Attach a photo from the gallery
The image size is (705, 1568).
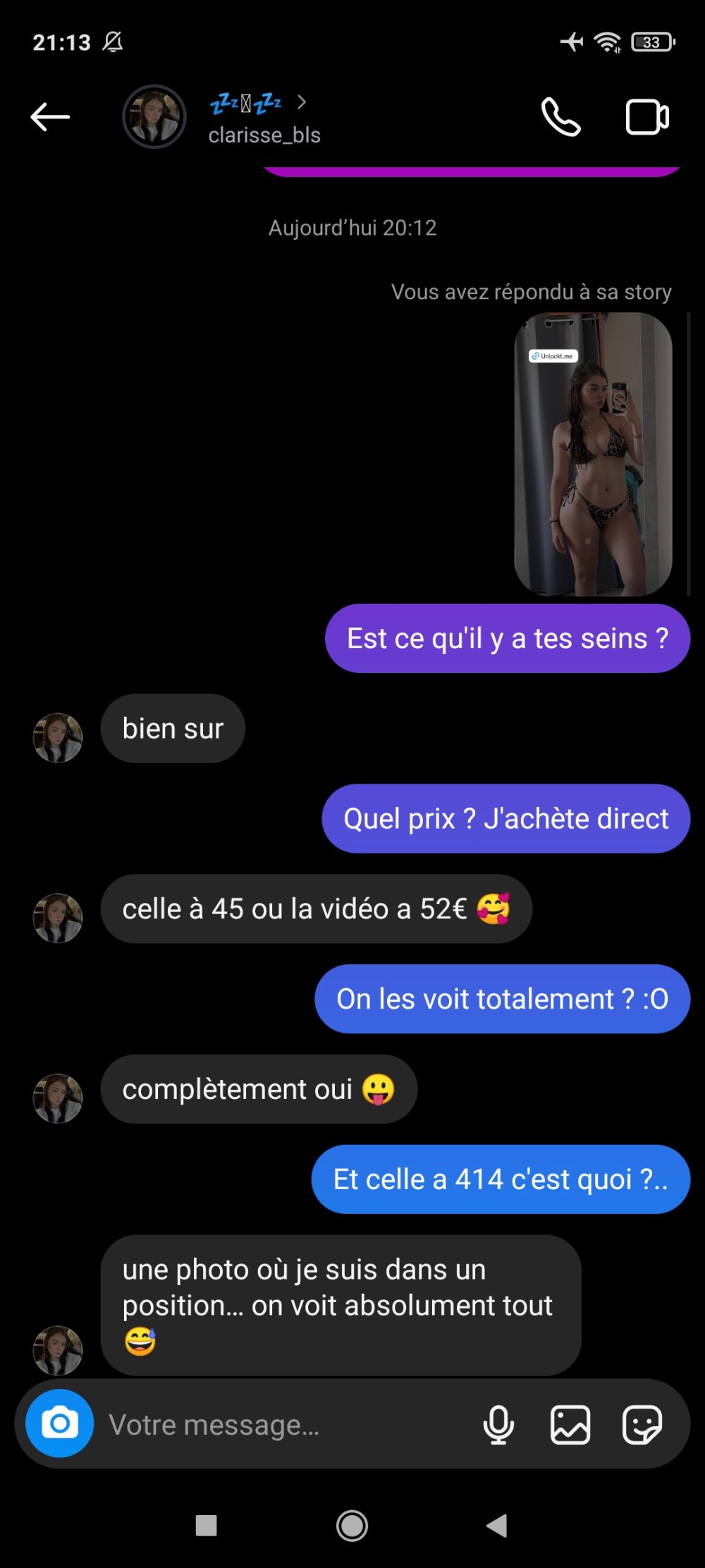[570, 1424]
